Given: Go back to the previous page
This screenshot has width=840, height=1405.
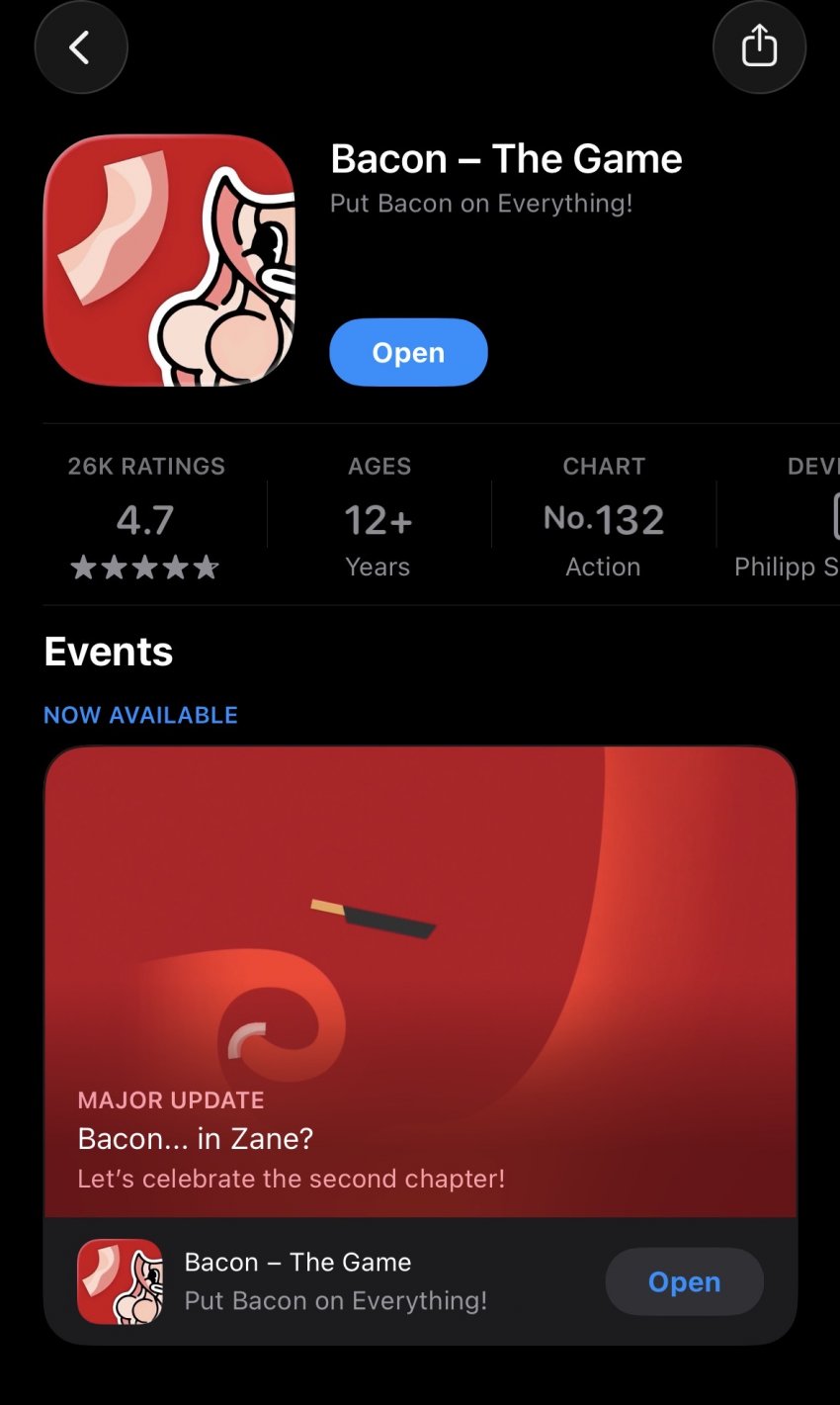Looking at the screenshot, I should (80, 46).
